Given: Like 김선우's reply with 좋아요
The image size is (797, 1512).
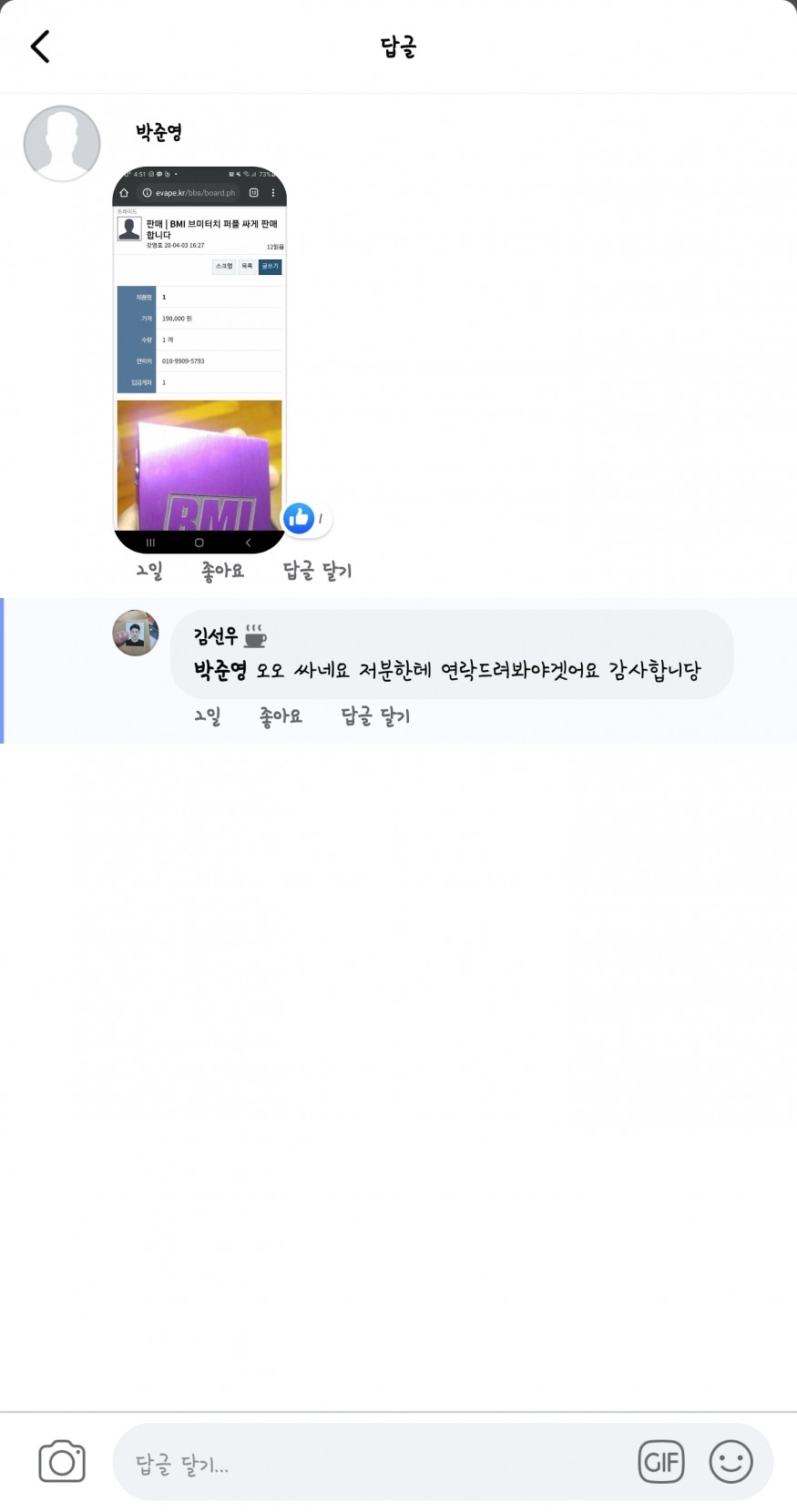Looking at the screenshot, I should click(x=281, y=716).
